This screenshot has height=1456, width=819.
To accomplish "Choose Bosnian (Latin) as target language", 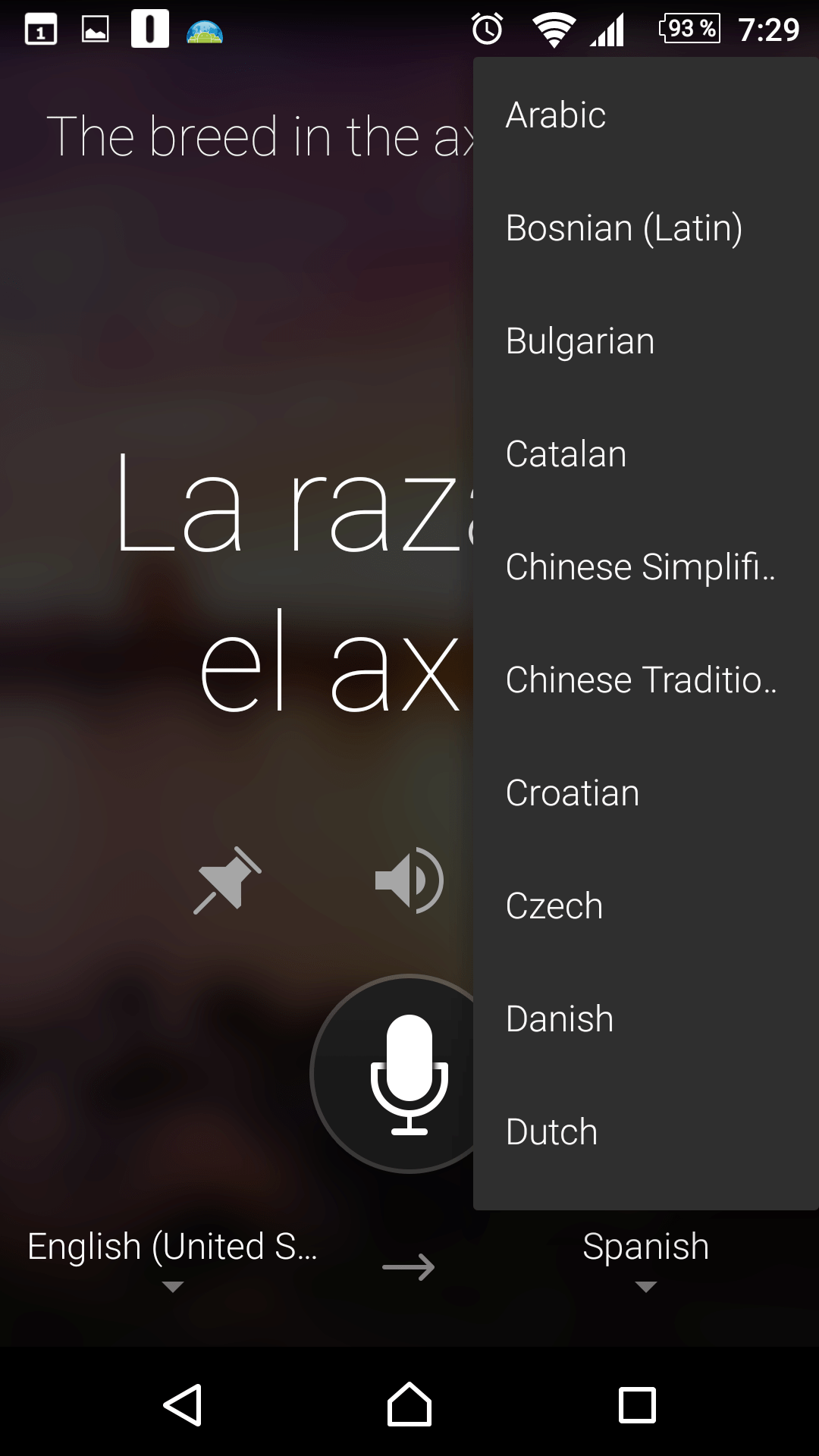I will click(x=646, y=228).
